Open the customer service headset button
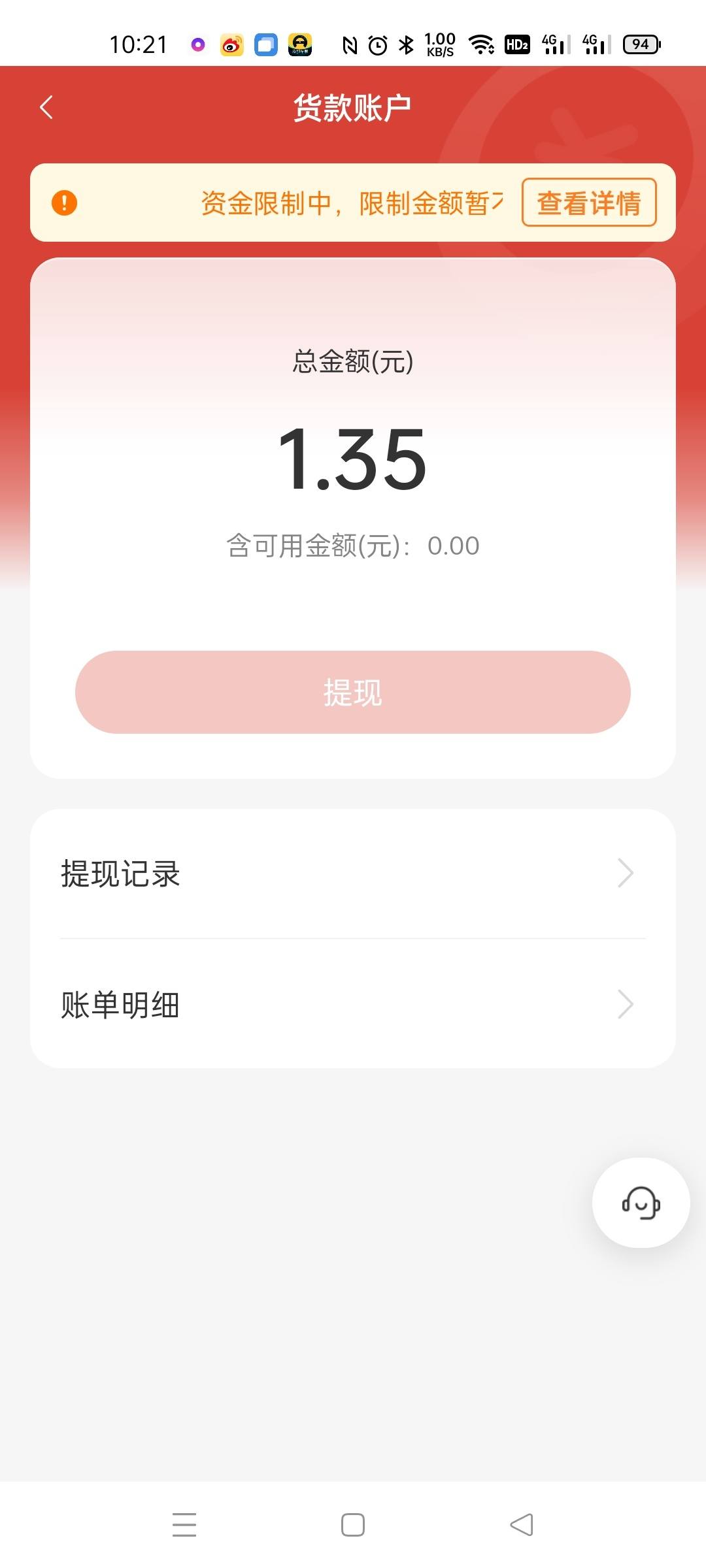Viewport: 706px width, 1568px height. (x=641, y=1203)
